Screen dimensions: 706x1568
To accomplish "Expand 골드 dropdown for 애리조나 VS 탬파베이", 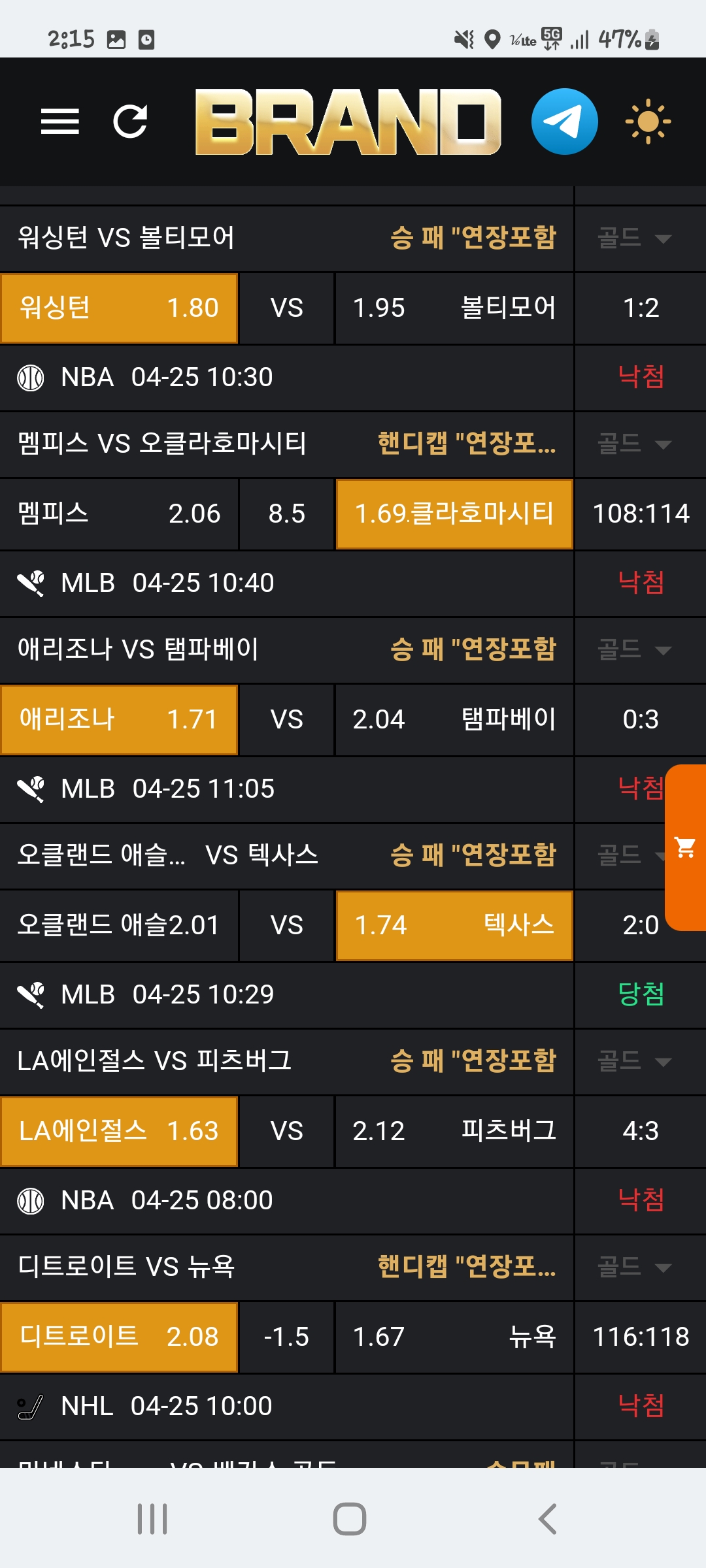I will pyautogui.click(x=635, y=650).
